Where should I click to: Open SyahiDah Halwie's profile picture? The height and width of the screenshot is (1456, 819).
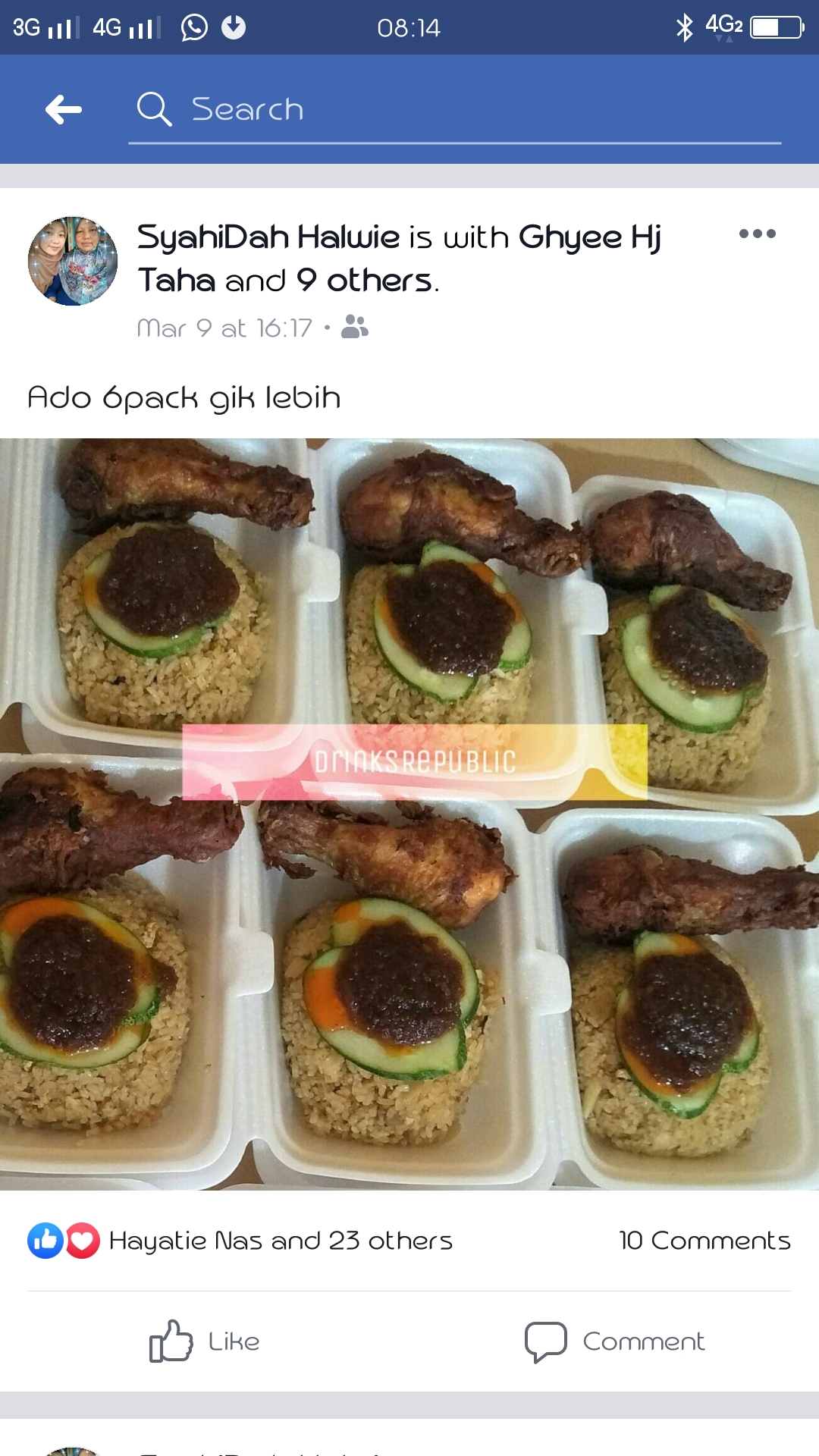point(73,262)
